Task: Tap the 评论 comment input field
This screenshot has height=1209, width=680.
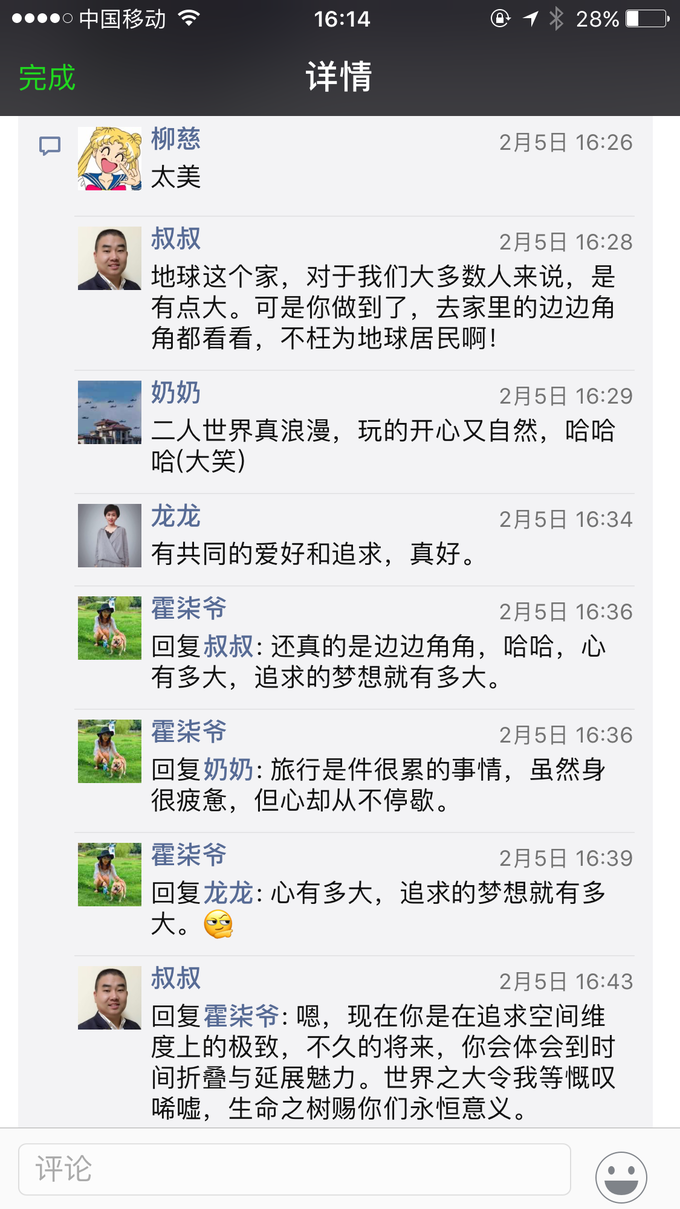Action: pyautogui.click(x=294, y=1169)
